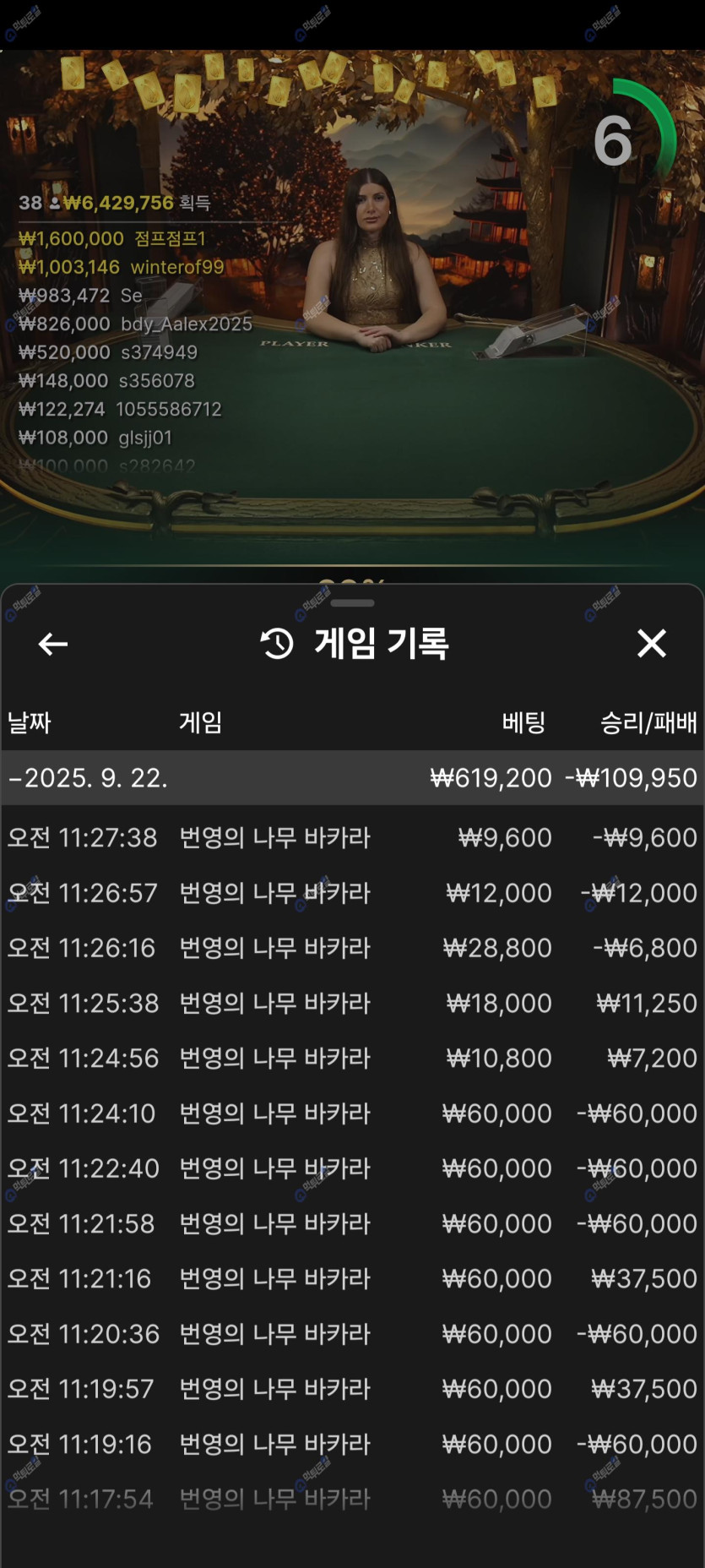
Task: Open the 오전 11:21:58 game record
Action: tap(352, 1223)
